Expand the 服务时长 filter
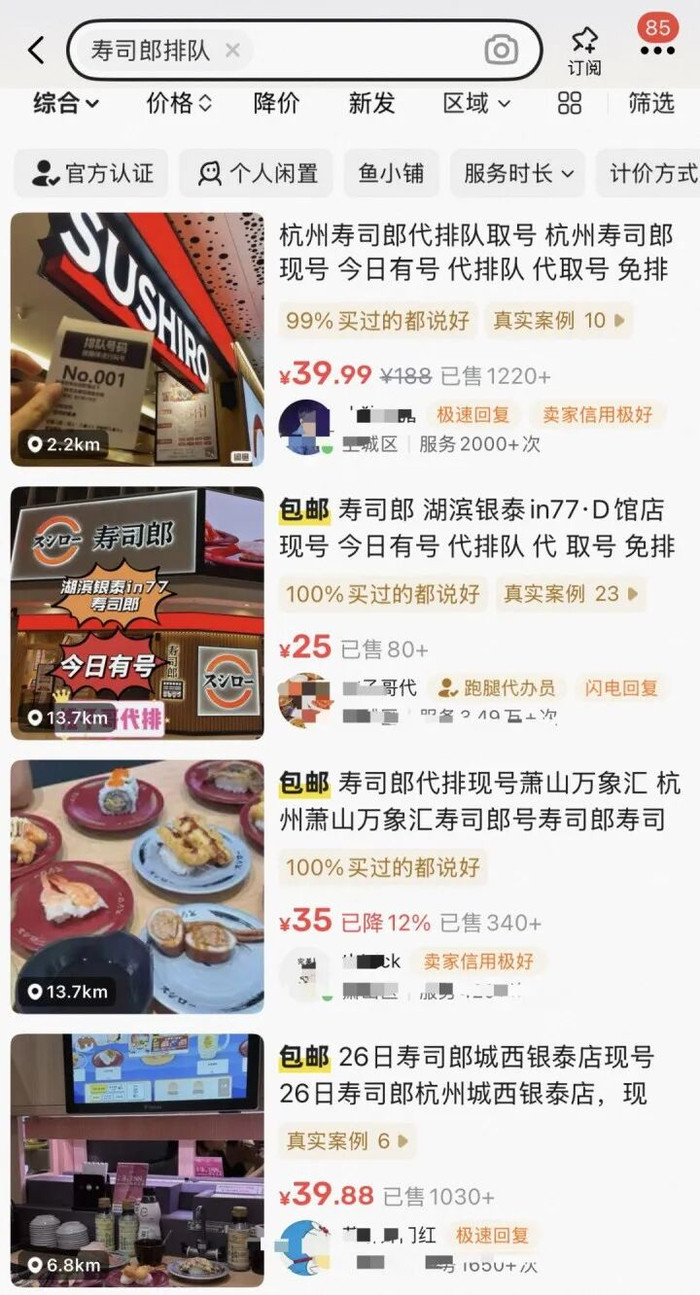Viewport: 700px width, 1295px height. pyautogui.click(x=518, y=173)
